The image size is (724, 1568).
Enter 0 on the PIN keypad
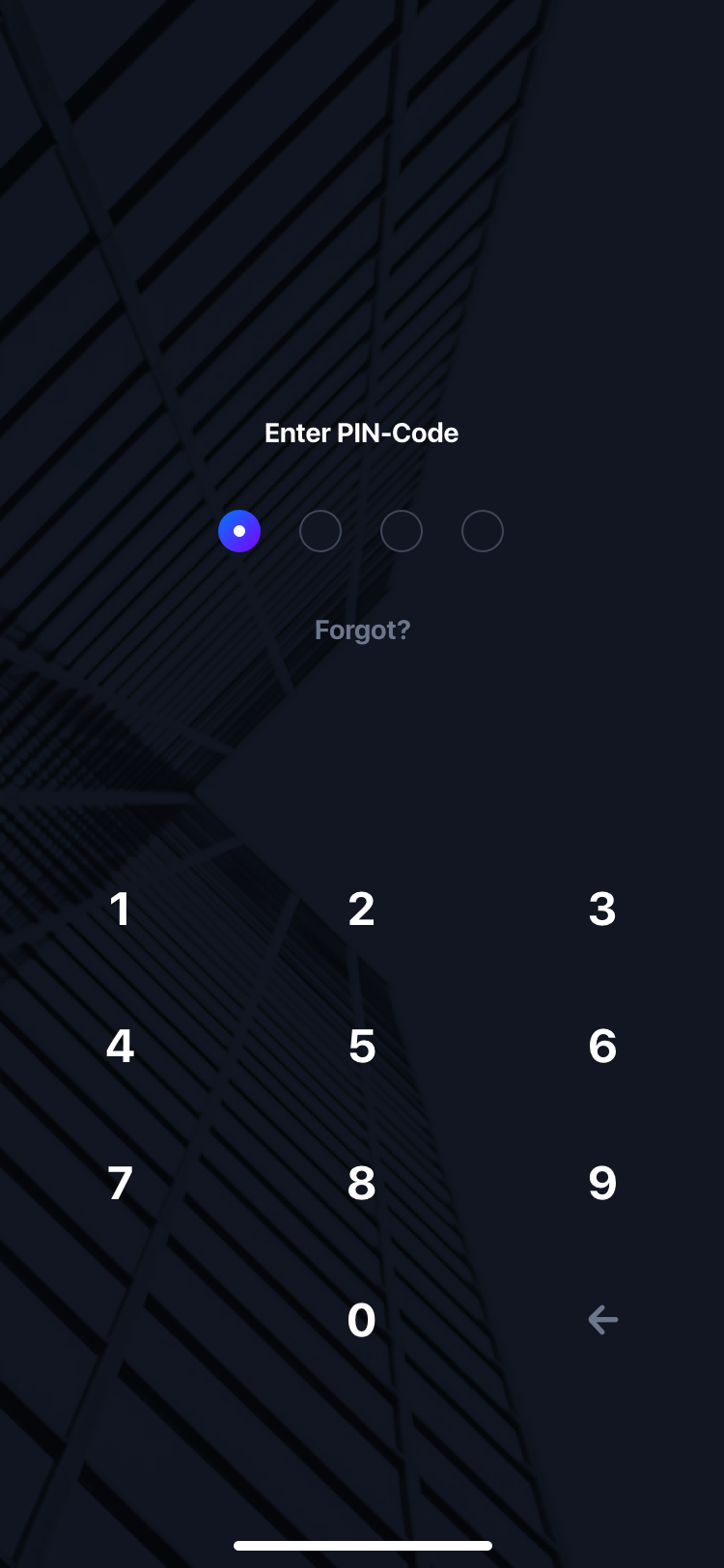click(362, 1320)
